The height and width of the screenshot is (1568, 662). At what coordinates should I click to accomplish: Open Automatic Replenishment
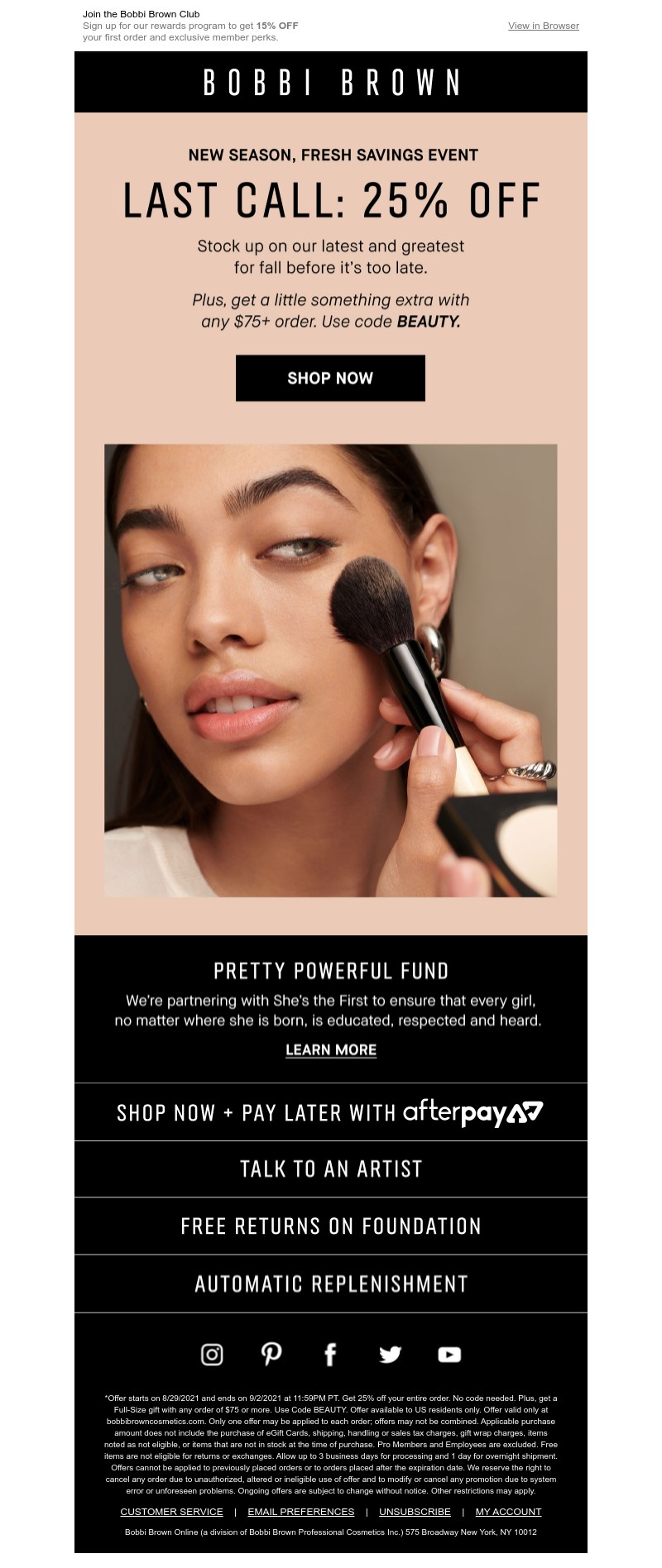coord(331,1284)
